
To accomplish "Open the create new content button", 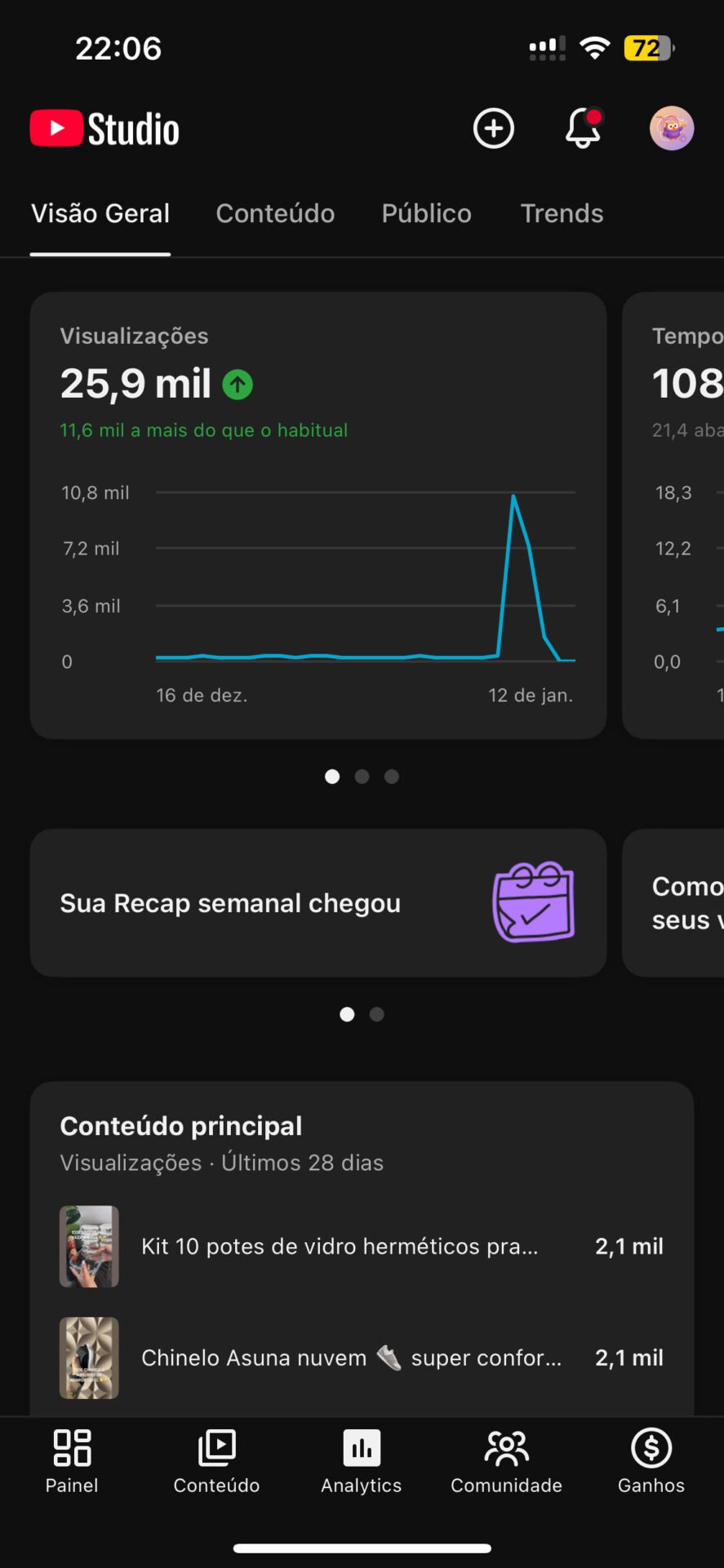I will tap(493, 128).
